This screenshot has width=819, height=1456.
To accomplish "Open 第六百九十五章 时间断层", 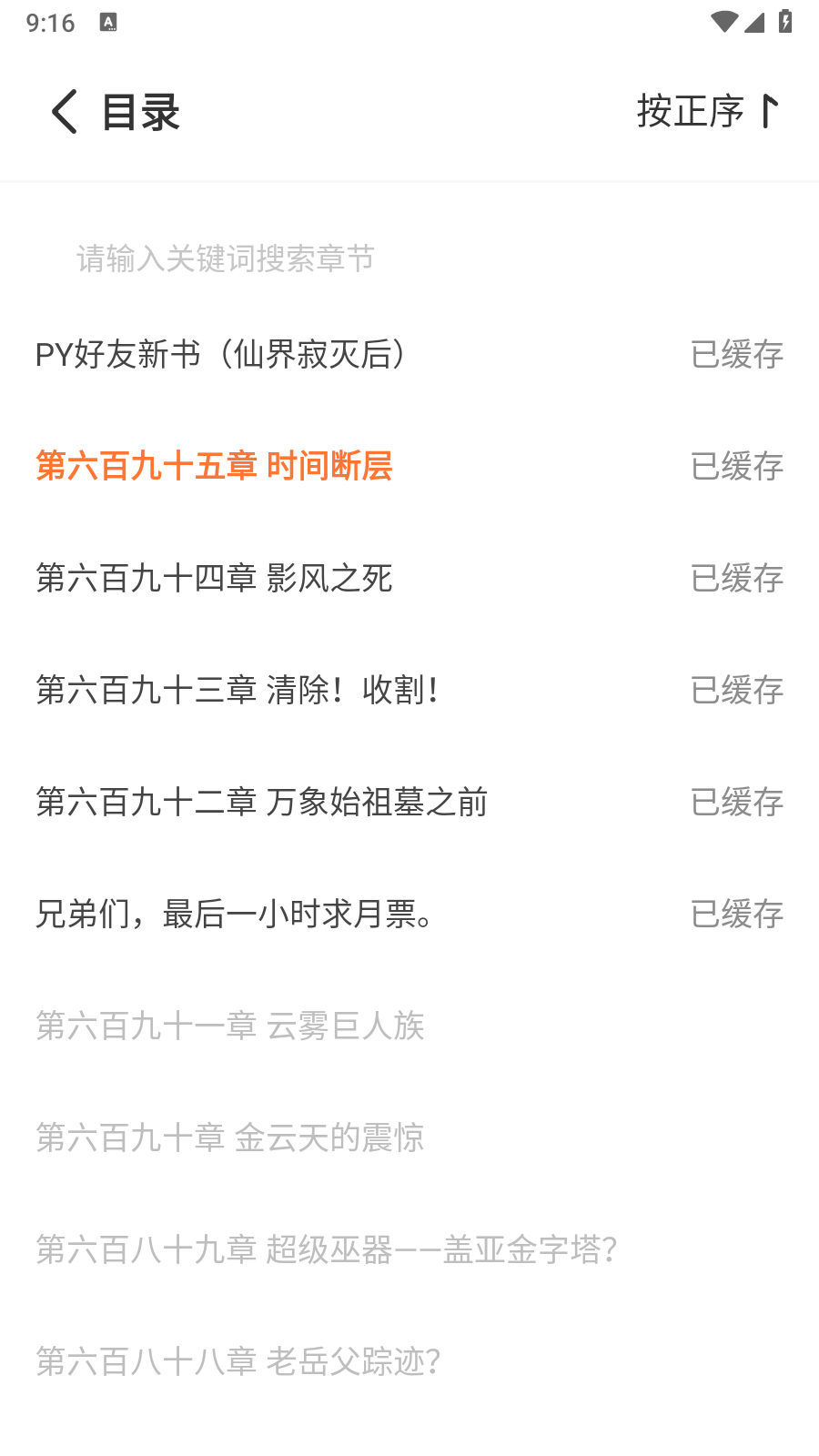I will (x=215, y=465).
